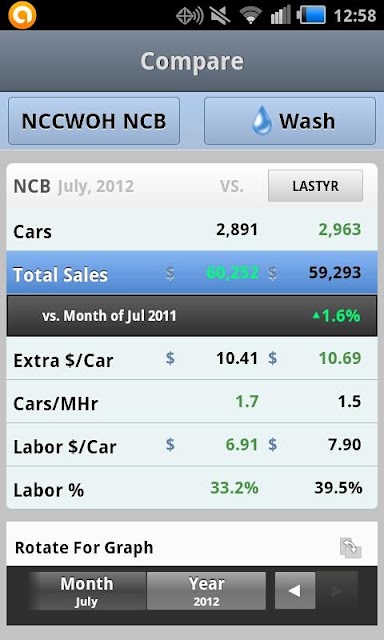Select the Labor % row
Viewport: 384px width, 640px height.
pos(192,488)
